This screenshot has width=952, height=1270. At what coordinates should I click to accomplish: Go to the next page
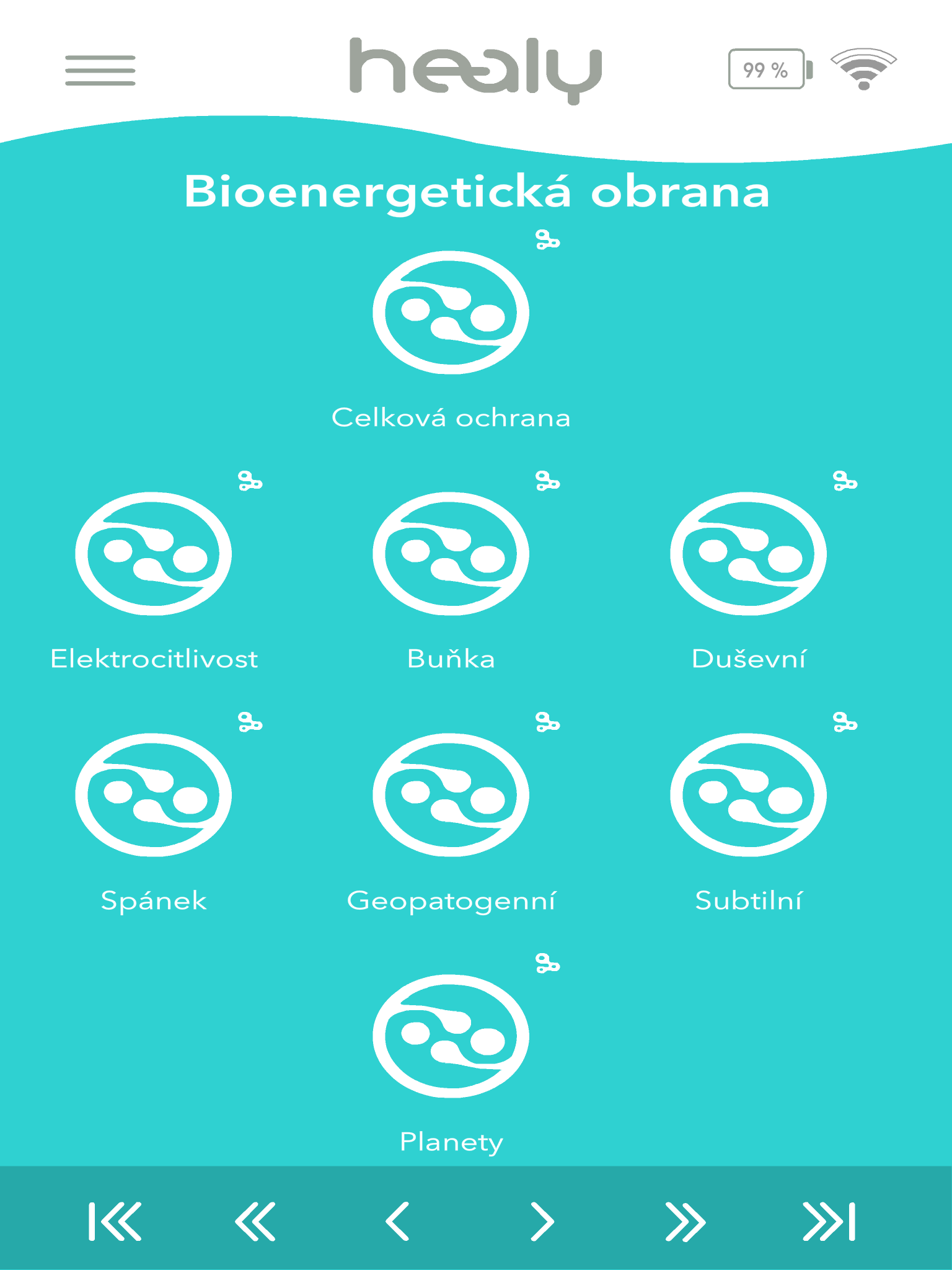click(x=542, y=1222)
